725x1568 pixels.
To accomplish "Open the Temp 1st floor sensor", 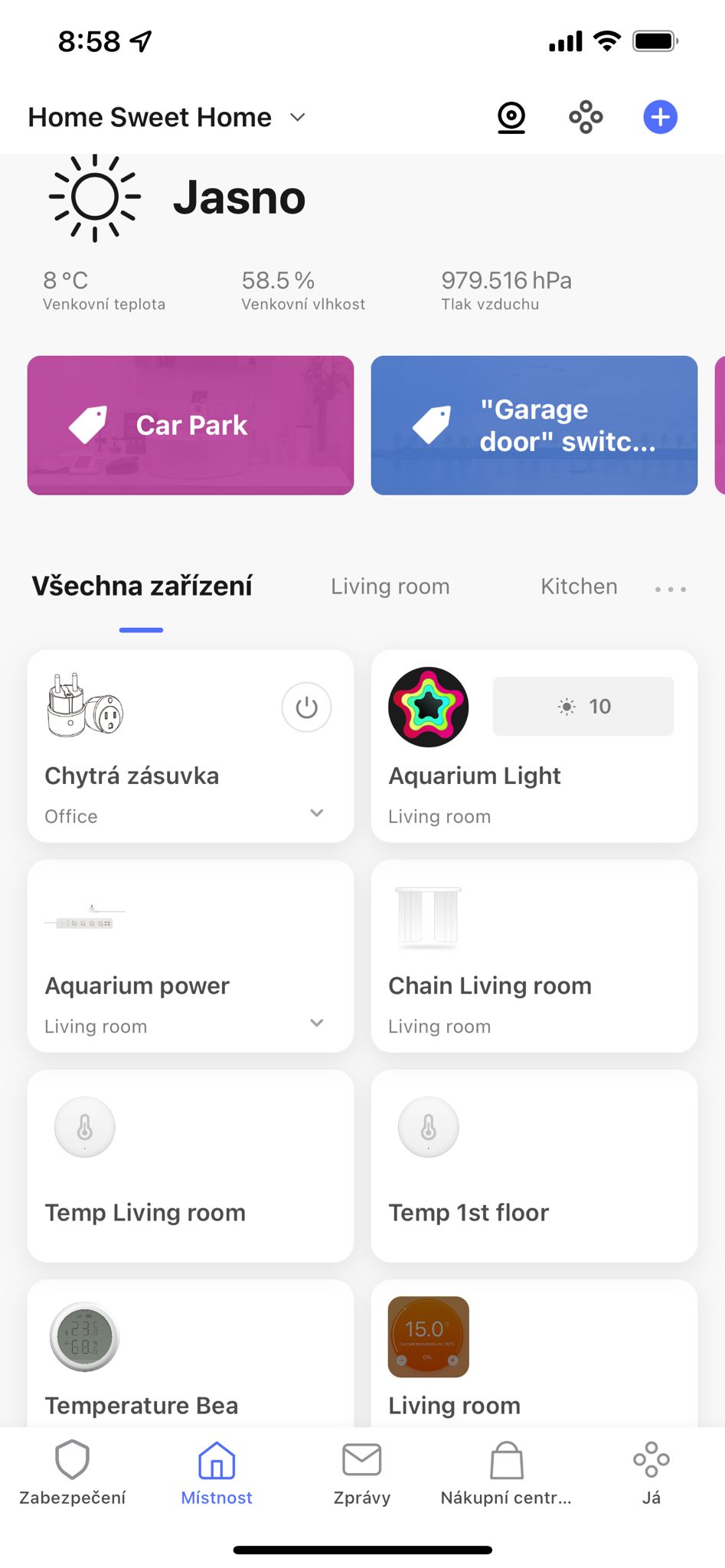I will [534, 1165].
